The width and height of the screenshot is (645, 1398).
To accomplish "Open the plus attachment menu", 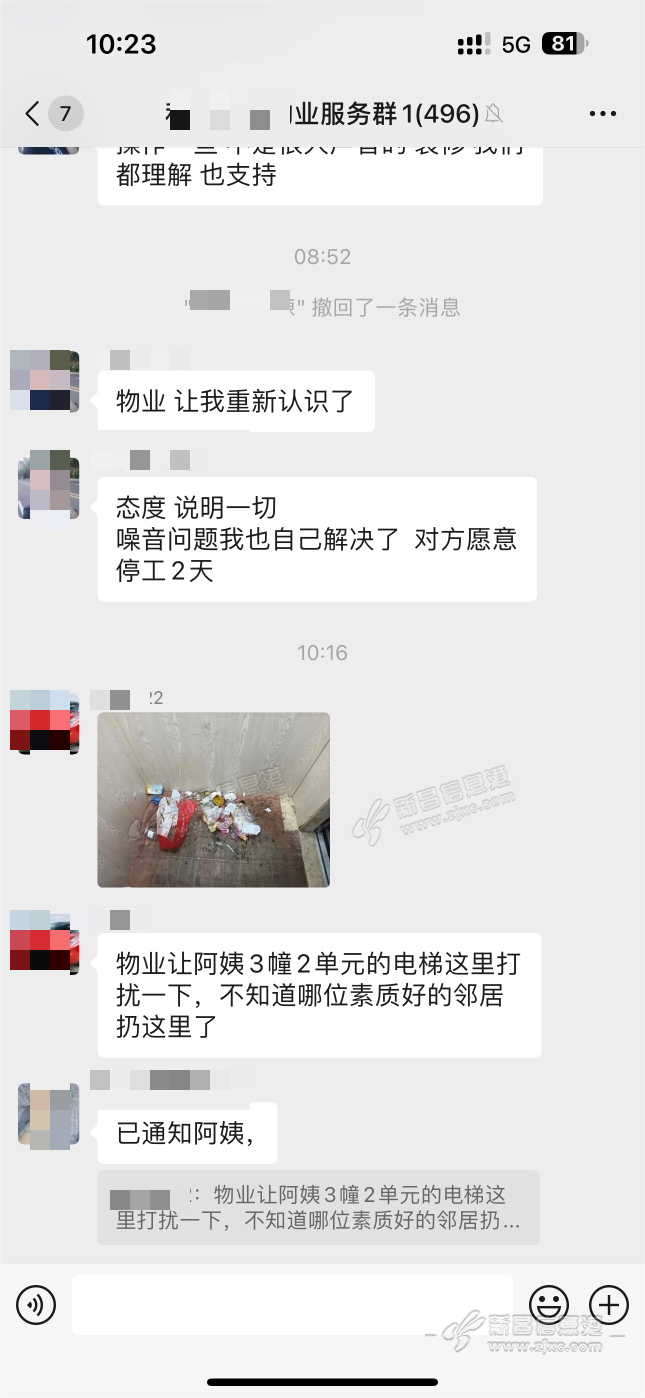I will (608, 1304).
